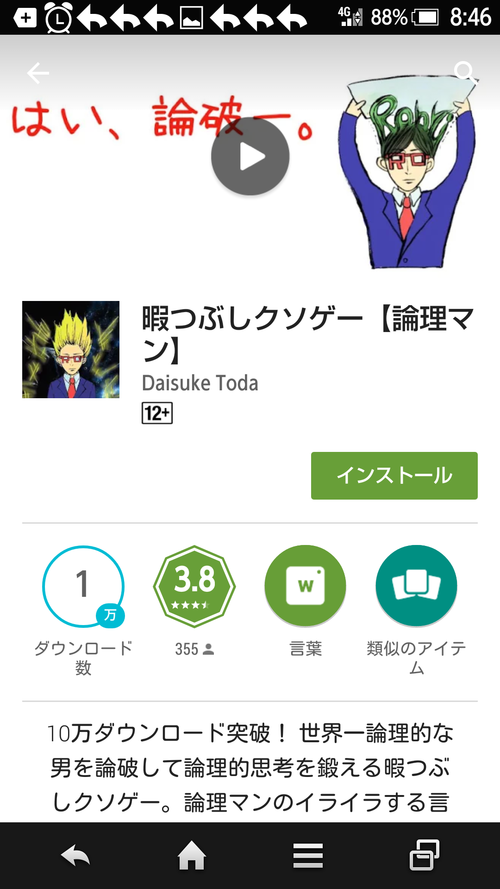View the 3.8 rating reviews badge
Viewport: 500px width, 889px height.
click(194, 586)
